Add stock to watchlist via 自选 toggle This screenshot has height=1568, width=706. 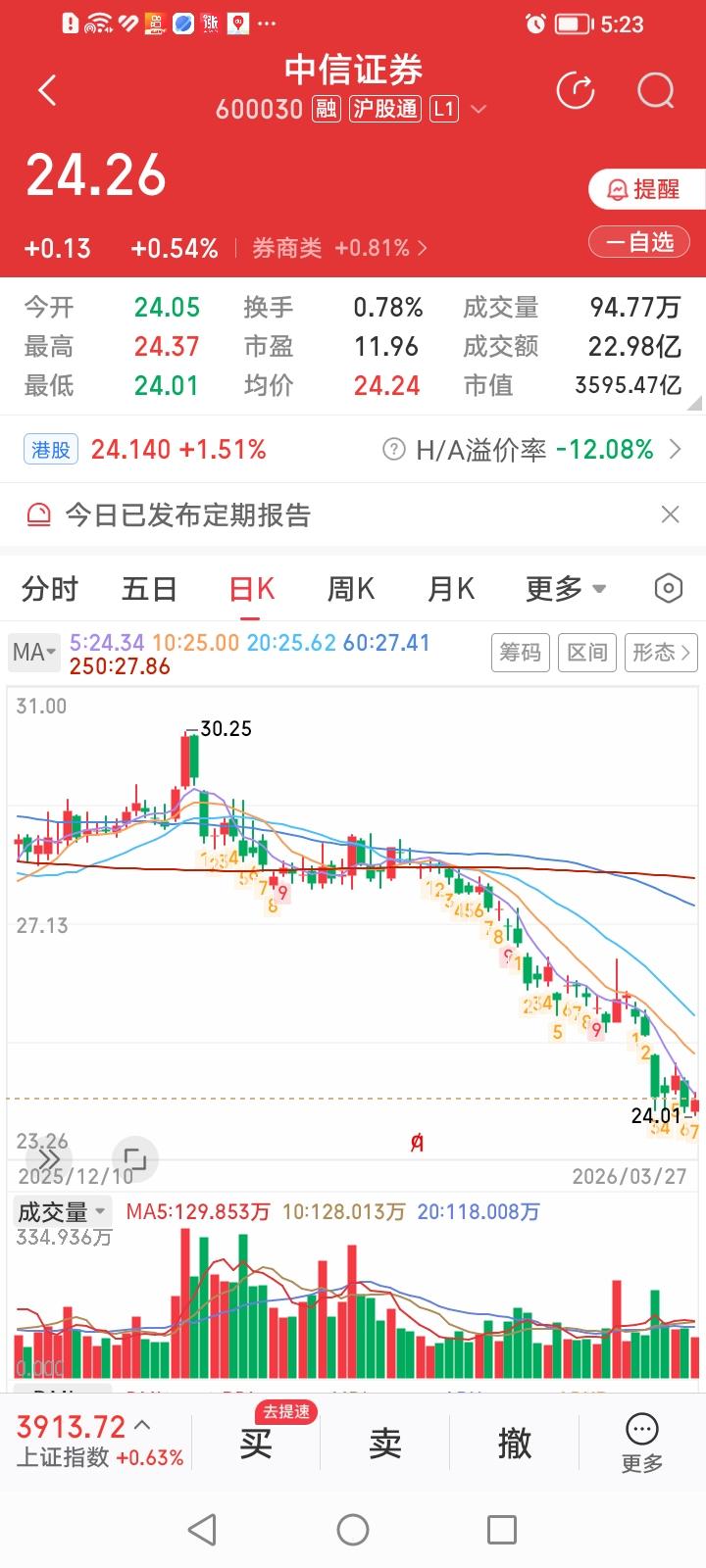pos(638,241)
